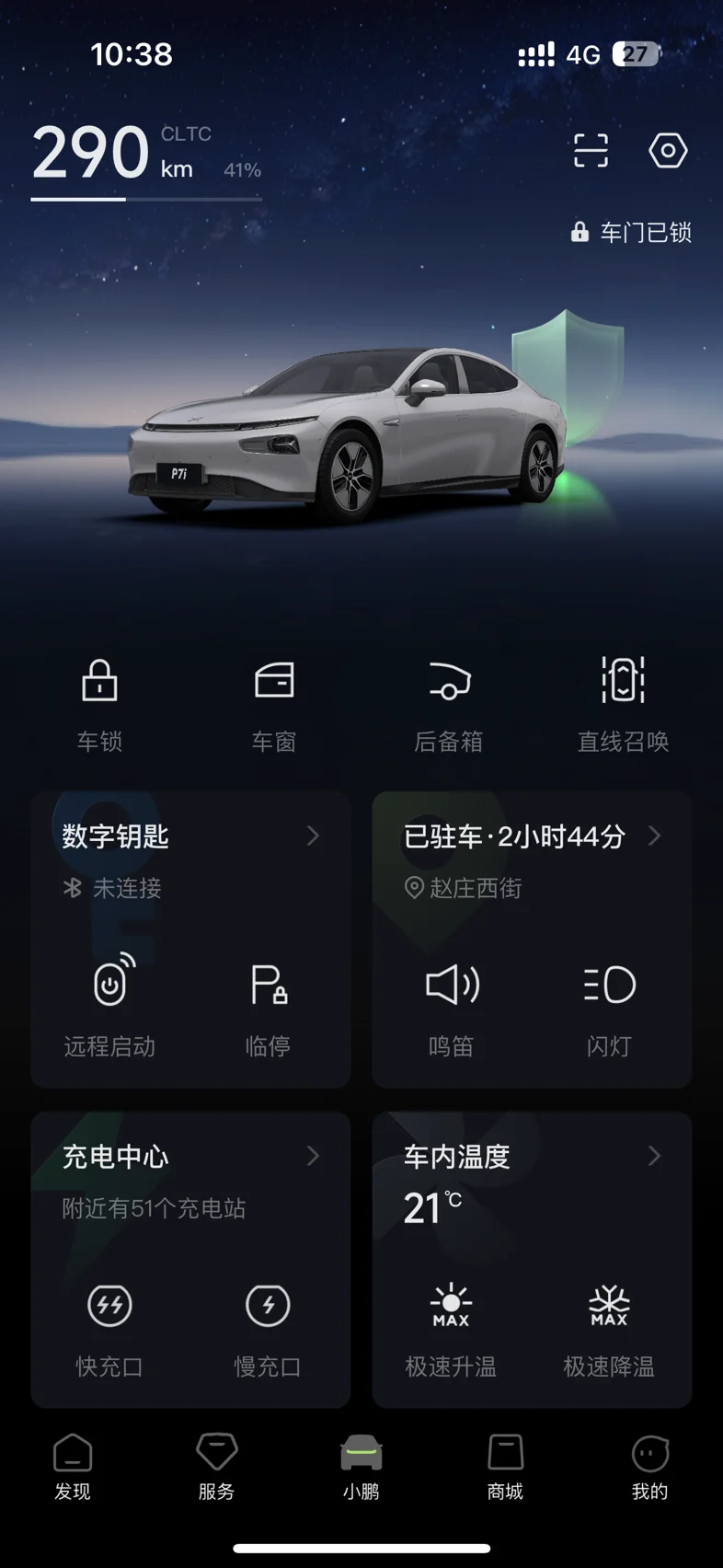Viewport: 723px width, 1568px height.
Task: Open the scan QR code icon
Action: click(x=591, y=150)
